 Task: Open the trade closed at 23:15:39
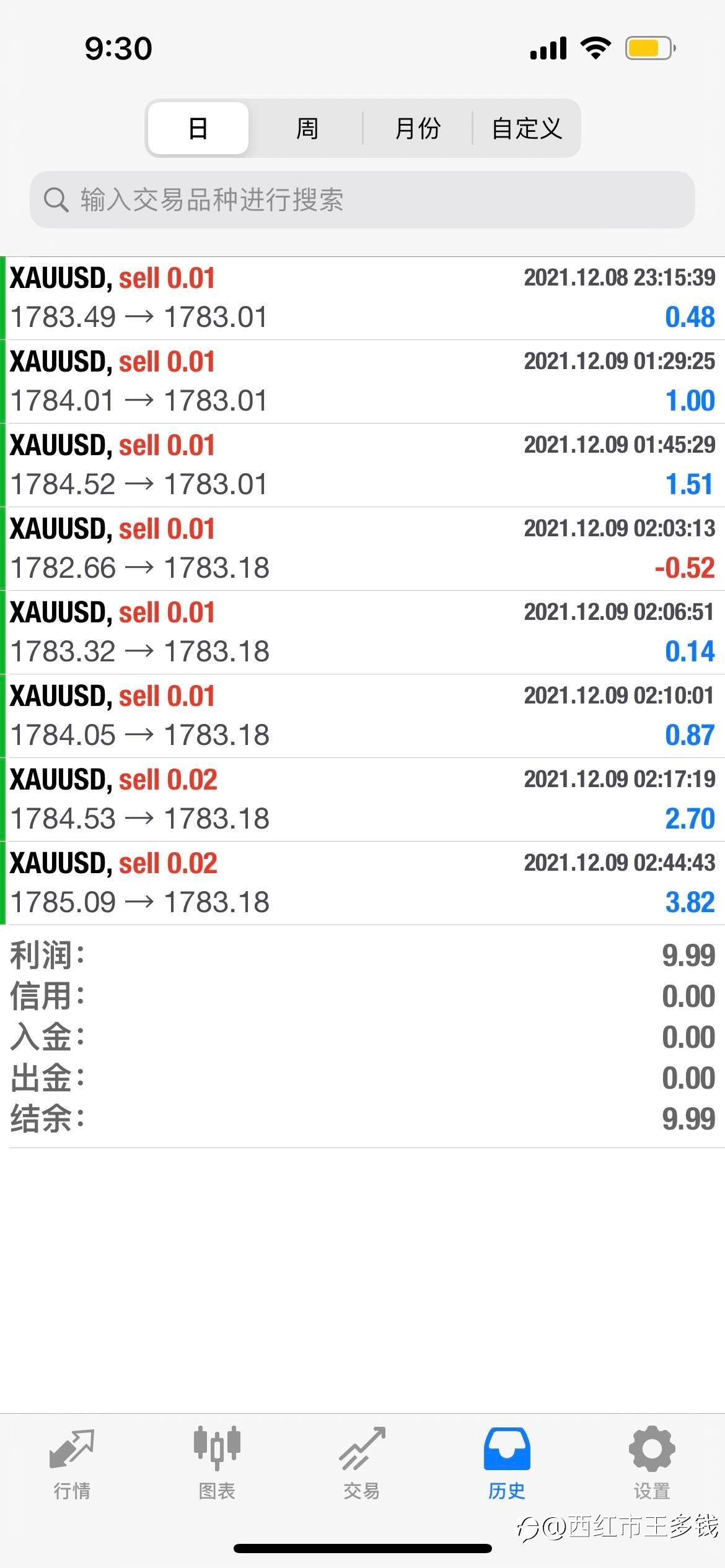(362, 298)
